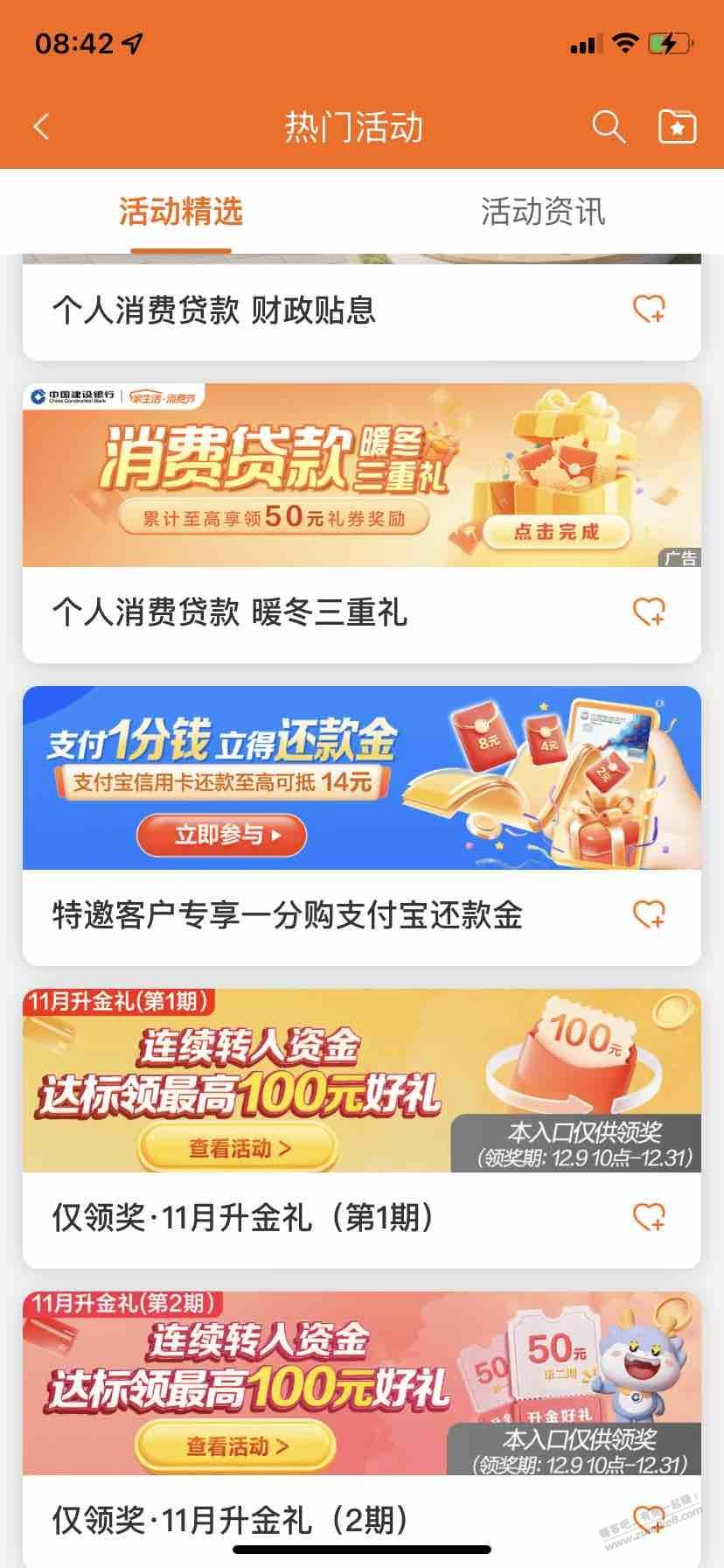Favorite 个人消费贷款 暖冬三重礼 activity
This screenshot has height=1568, width=724.
(x=649, y=612)
